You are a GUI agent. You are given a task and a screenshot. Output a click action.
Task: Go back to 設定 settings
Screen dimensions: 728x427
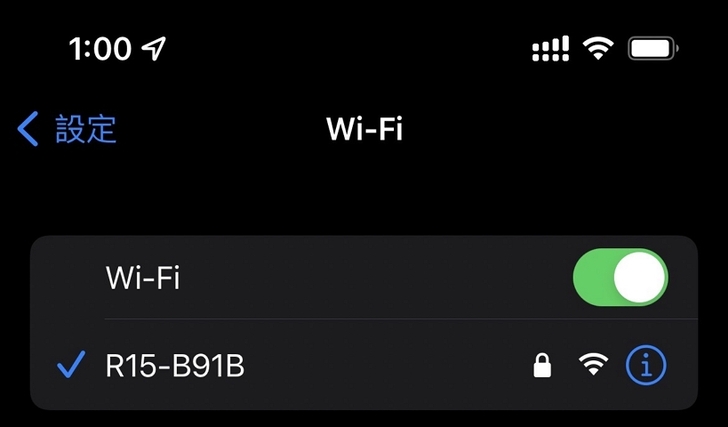coord(68,129)
